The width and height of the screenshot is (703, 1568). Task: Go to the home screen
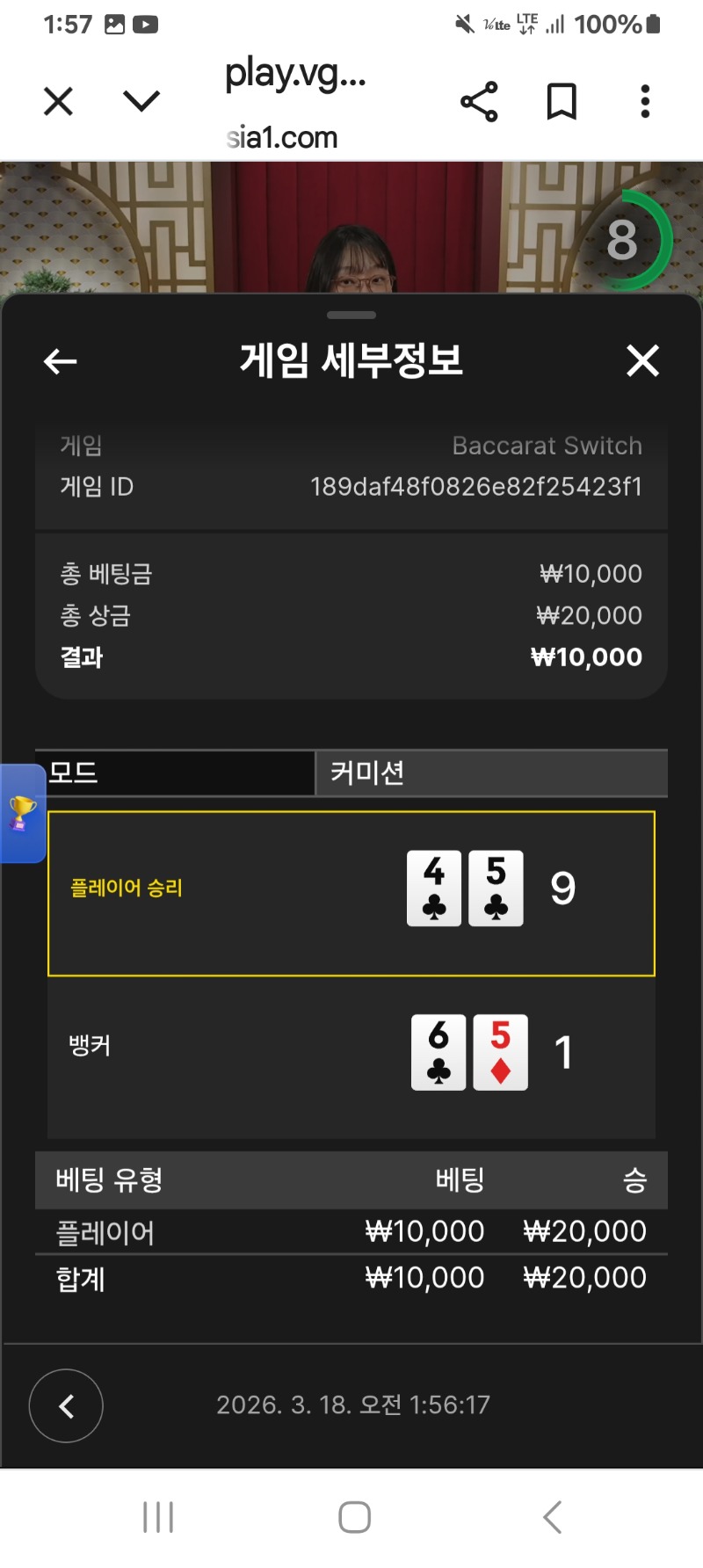coord(354,1517)
